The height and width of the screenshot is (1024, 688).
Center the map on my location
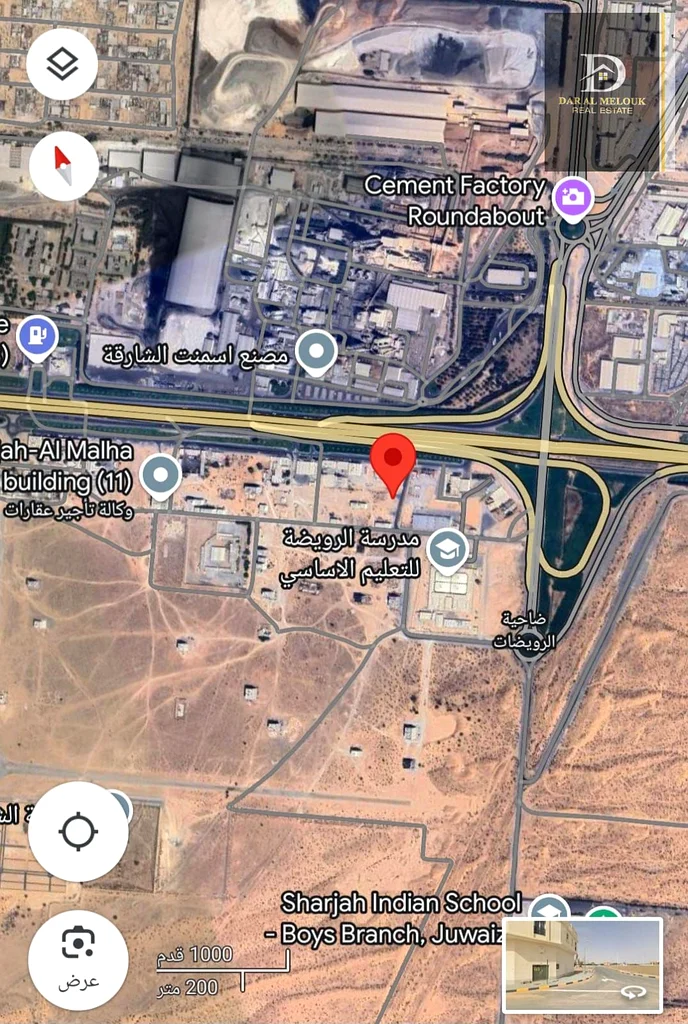[x=78, y=832]
